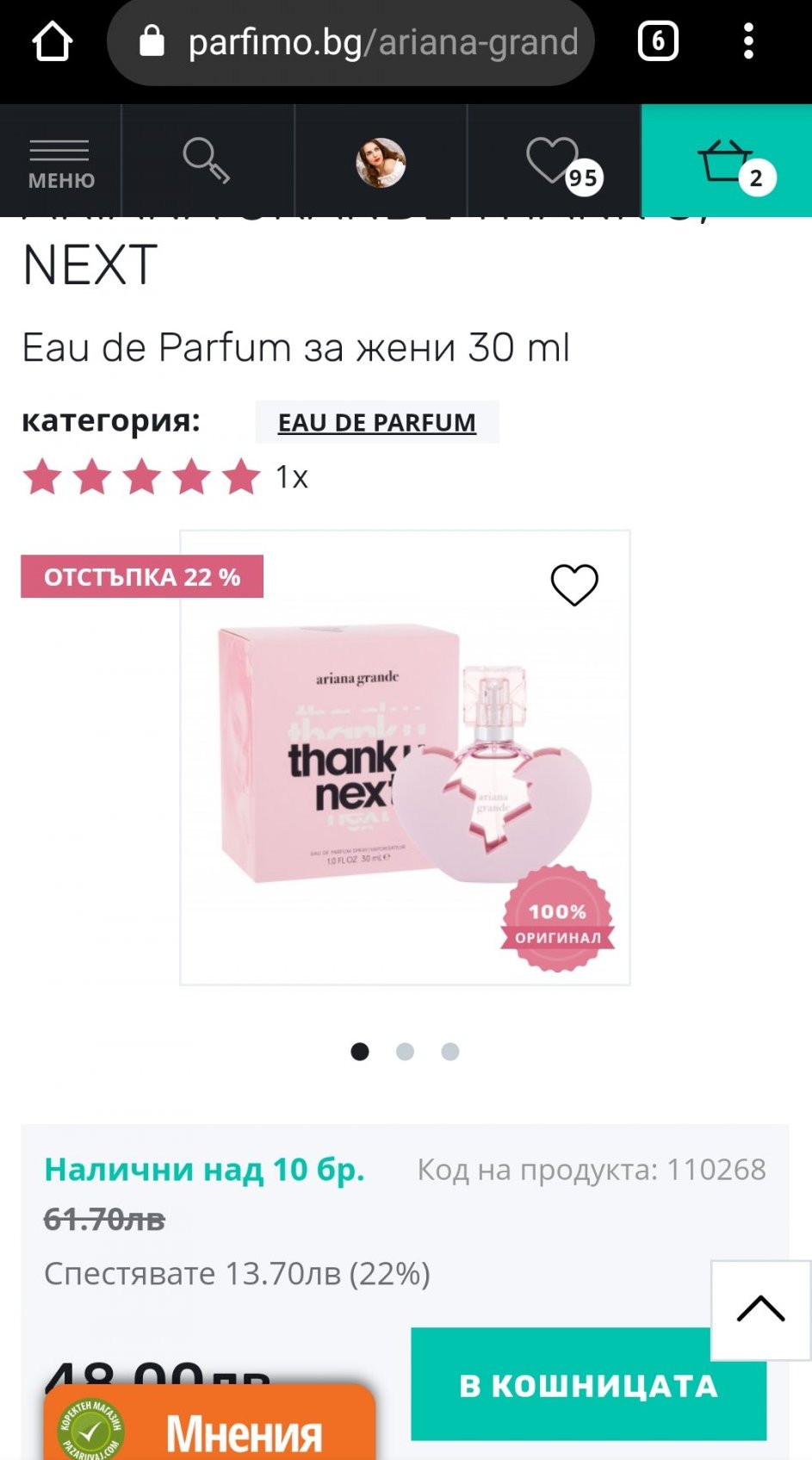
Task: Open the shopping basket
Action: [x=726, y=161]
